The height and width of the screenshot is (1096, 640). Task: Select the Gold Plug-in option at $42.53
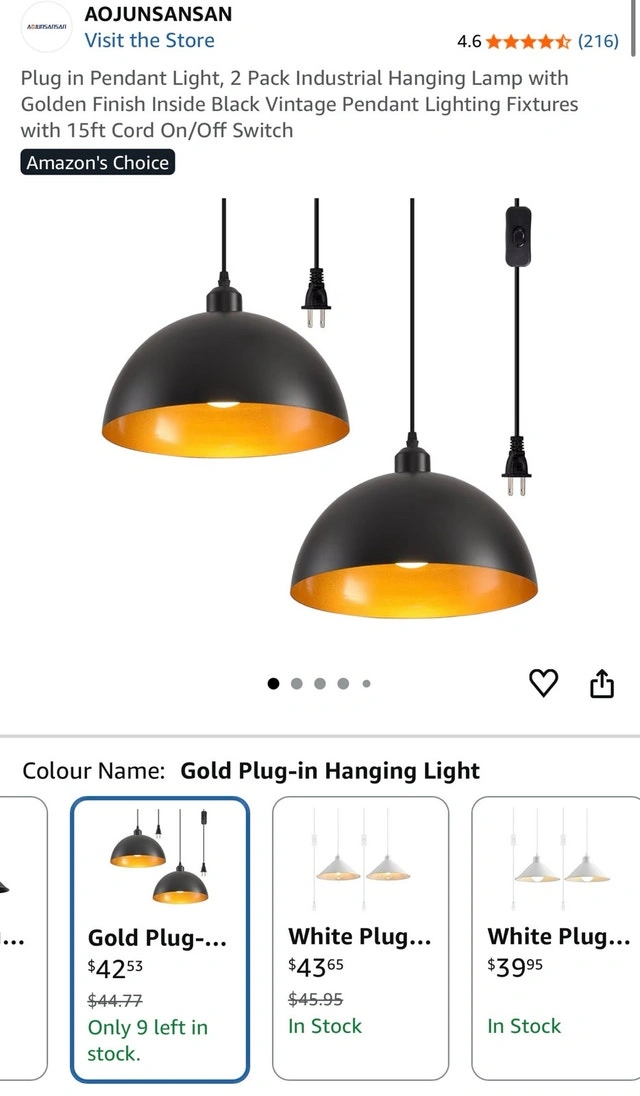pyautogui.click(x=159, y=938)
